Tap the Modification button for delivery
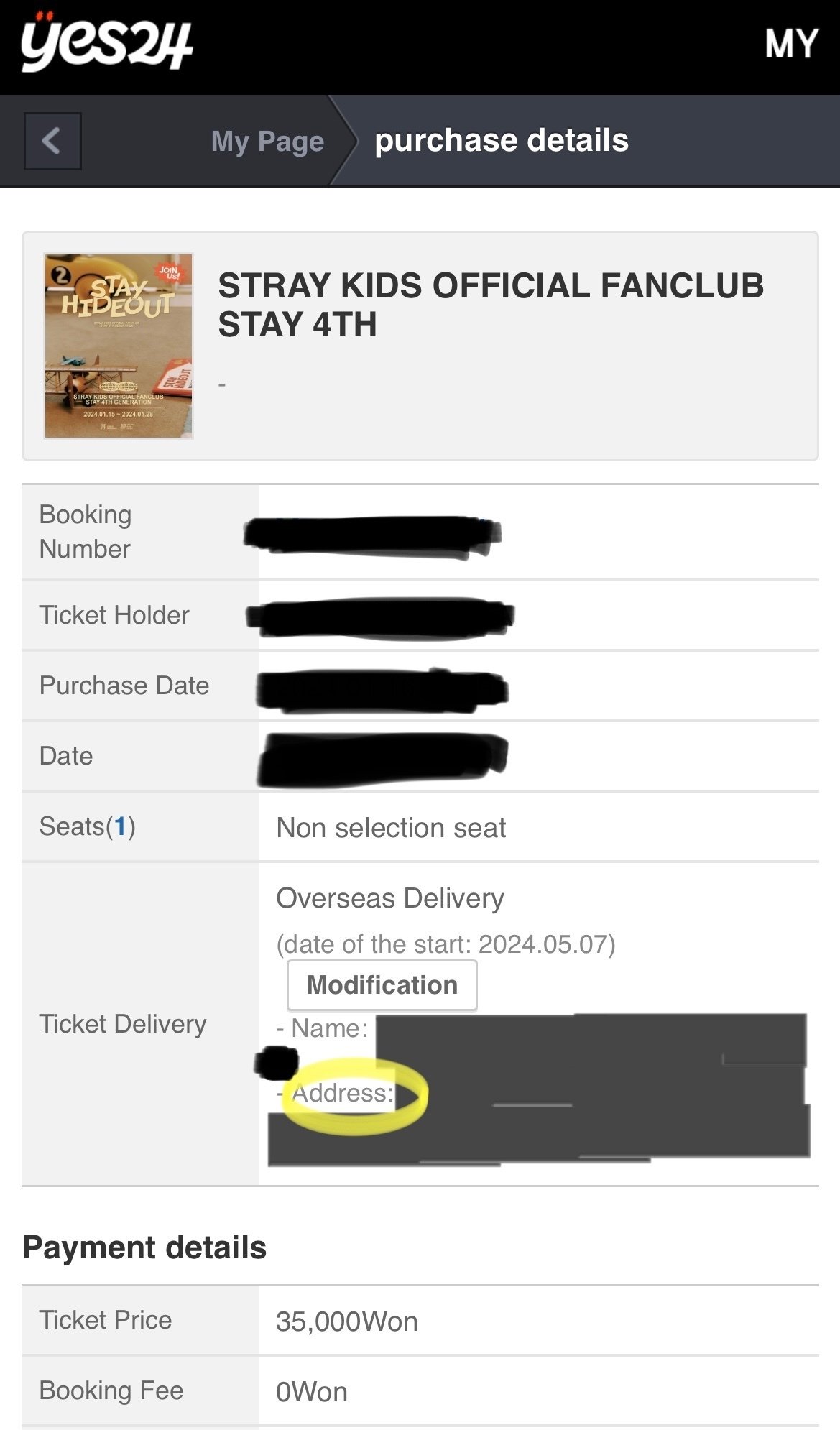This screenshot has width=840, height=1430. click(382, 984)
